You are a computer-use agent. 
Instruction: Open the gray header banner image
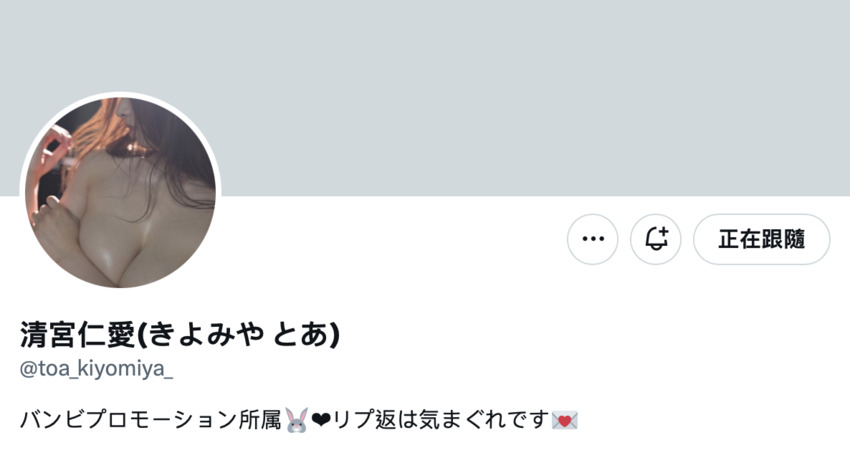pos(520,90)
